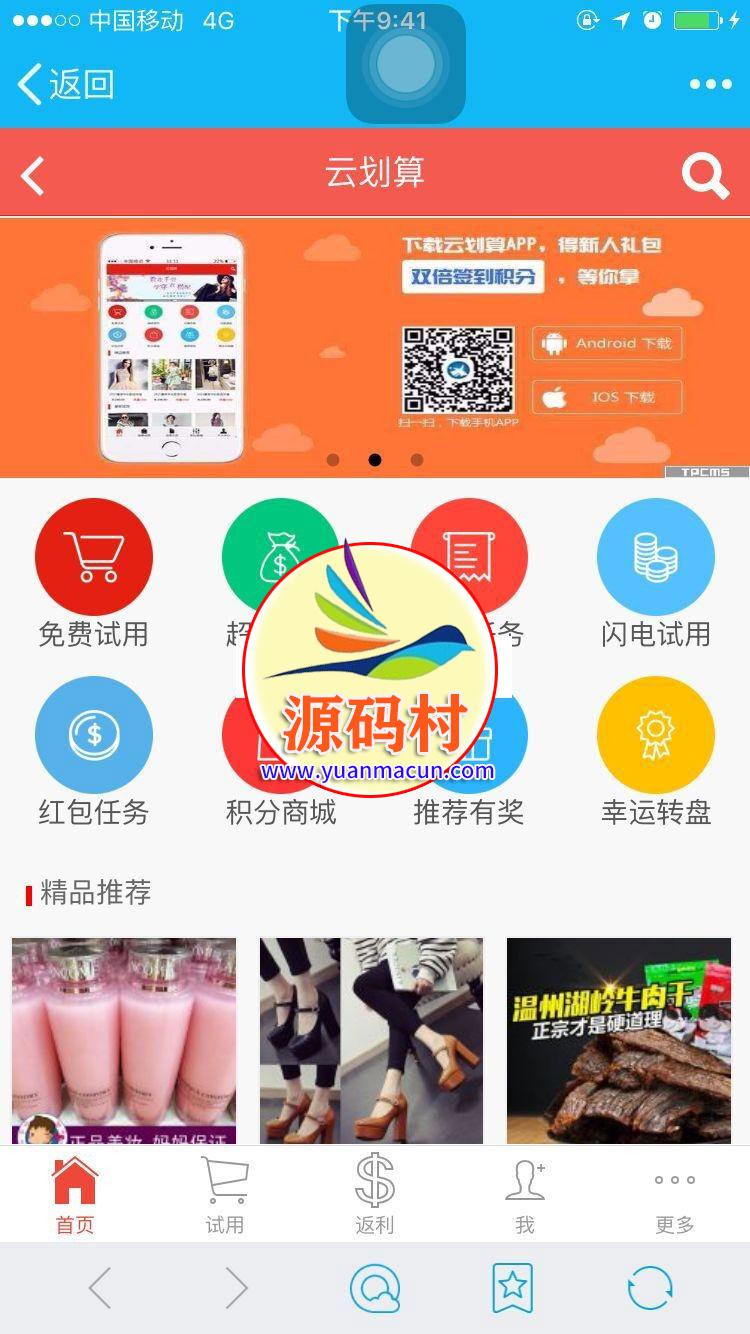This screenshot has height=1334, width=750.
Task: Open the pink lotion bottles product
Action: (x=124, y=1040)
